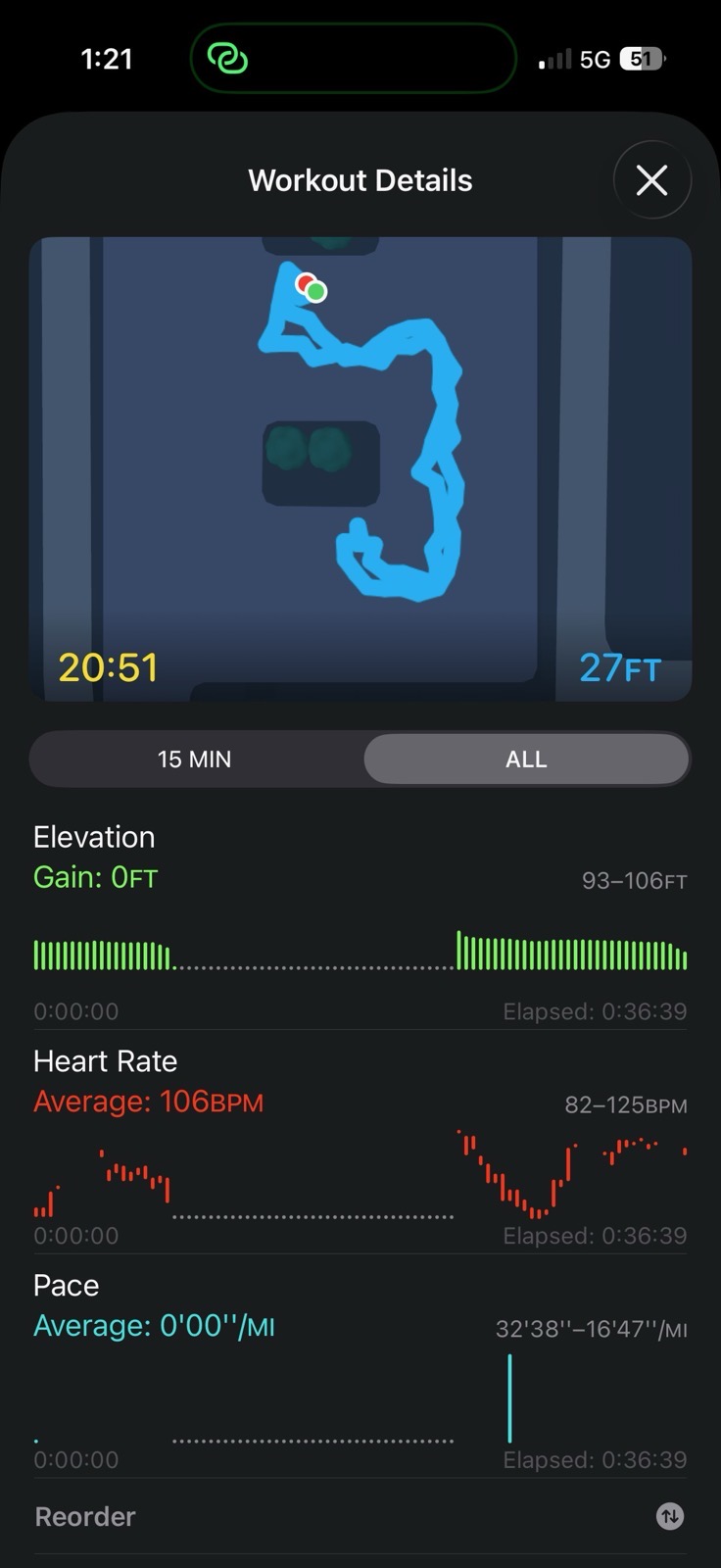Tap the 5G cellular status icon

point(595,59)
